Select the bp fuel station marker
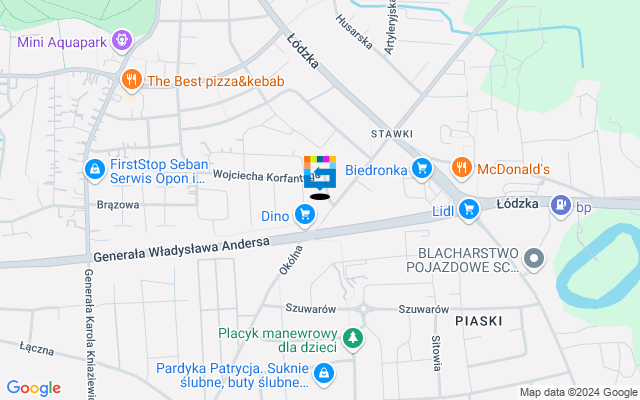This screenshot has width=640, height=400. [x=560, y=206]
